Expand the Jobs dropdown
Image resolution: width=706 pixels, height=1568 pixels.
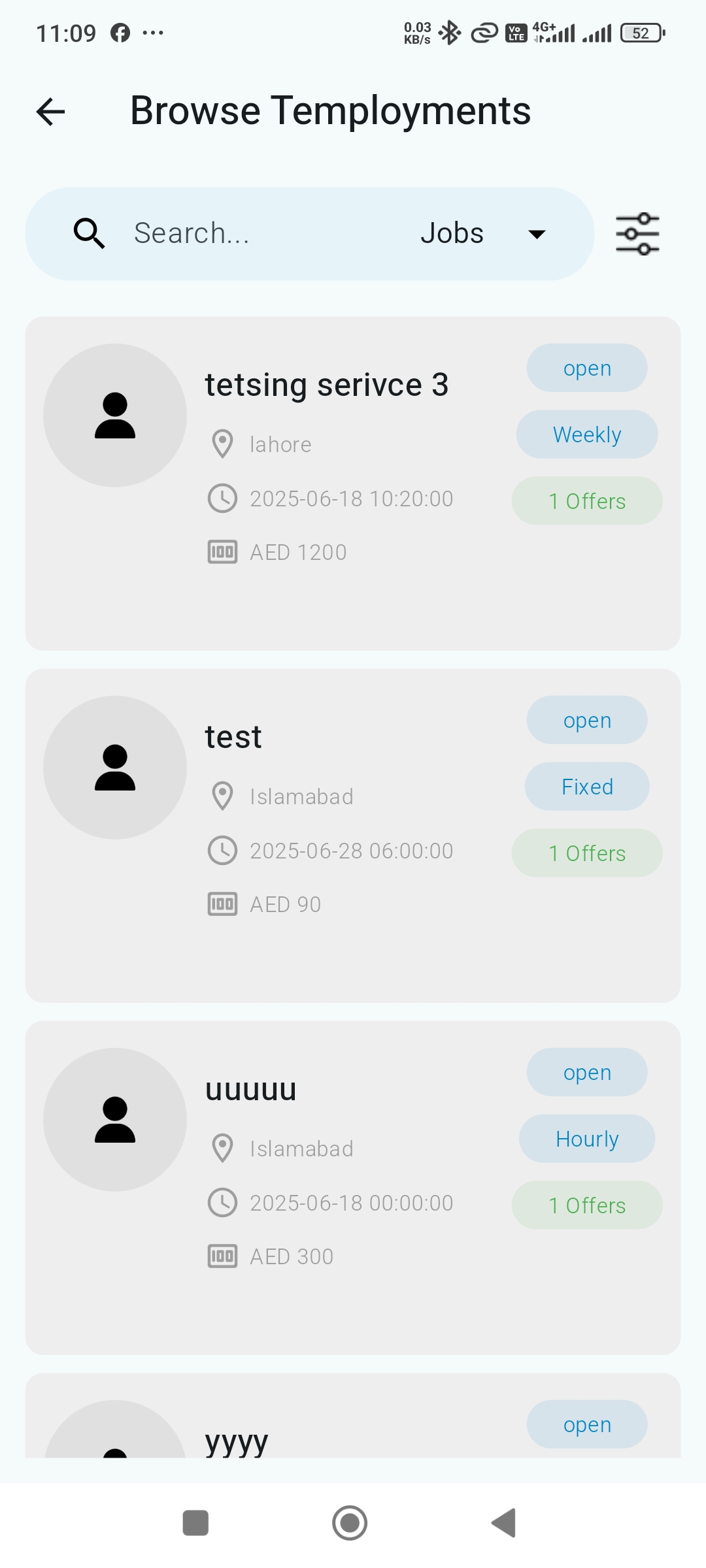(x=482, y=233)
